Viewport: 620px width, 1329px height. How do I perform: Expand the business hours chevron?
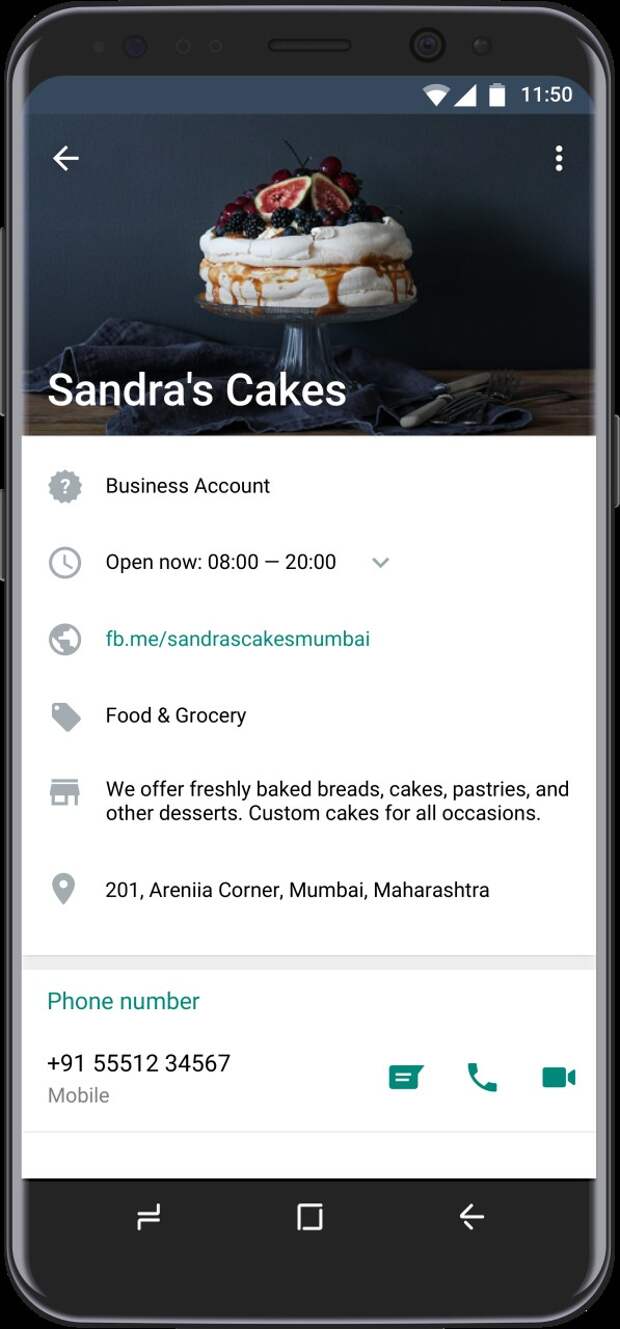[380, 562]
